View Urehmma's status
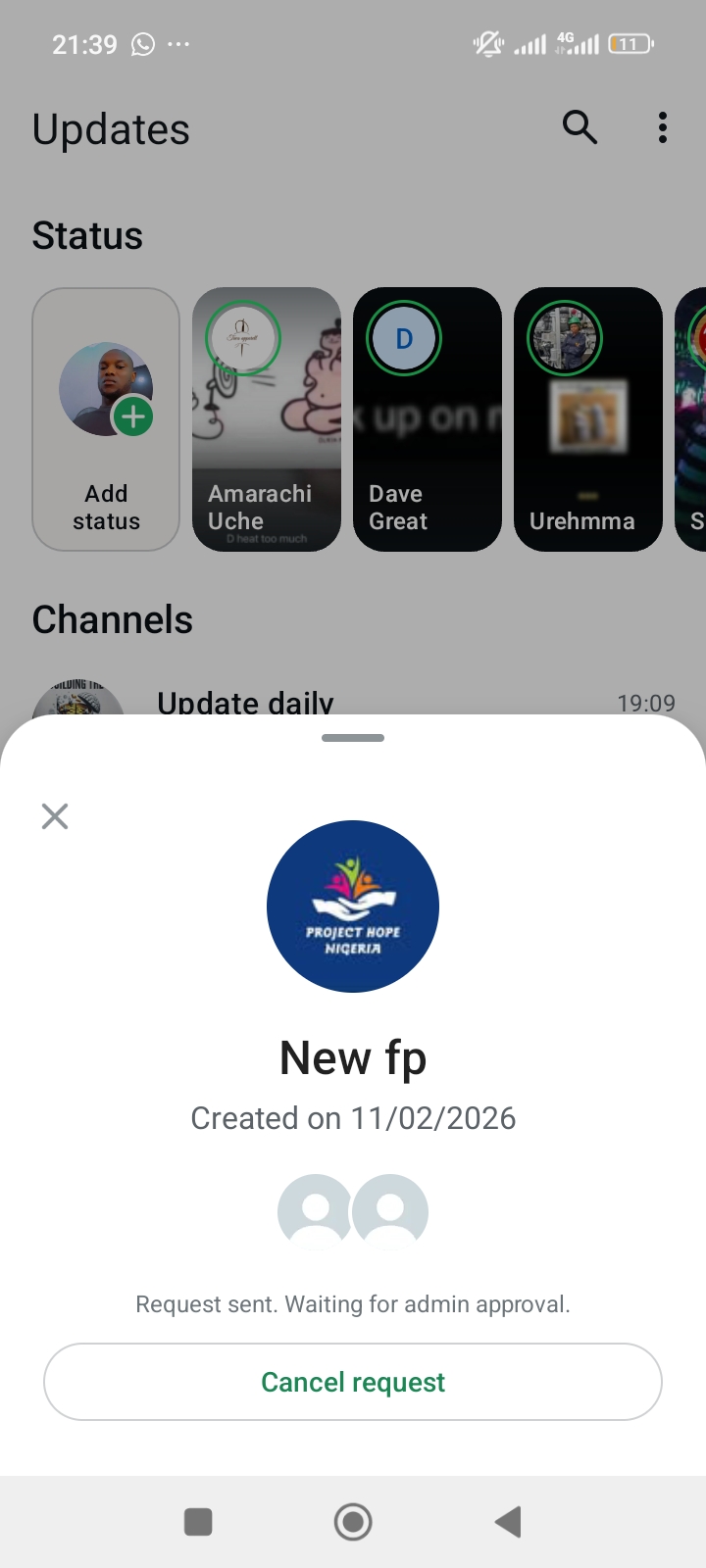Screen dimensions: 706x1568 [588, 419]
